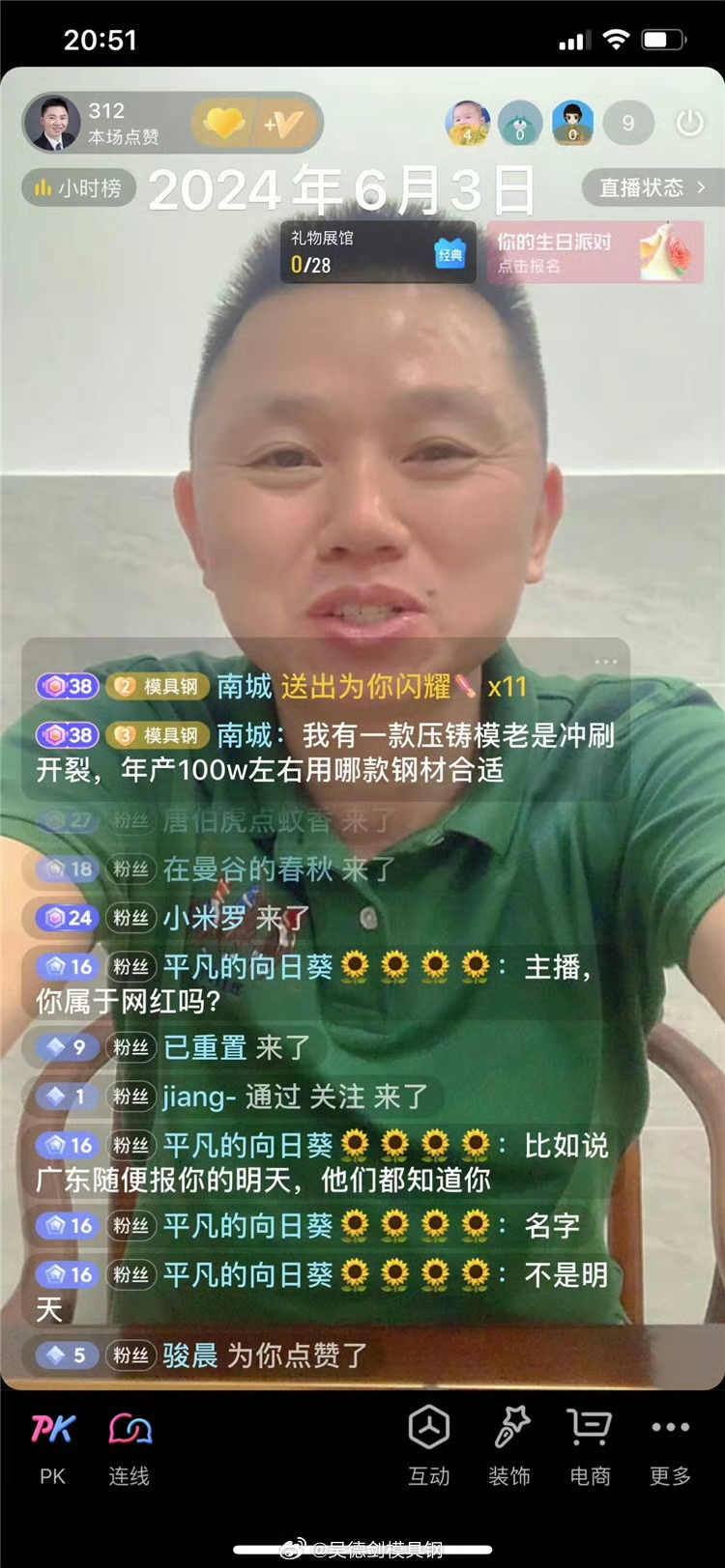This screenshot has height=1568, width=725.
Task: Tap the viewer count bubble showing 9
Action: 628,122
